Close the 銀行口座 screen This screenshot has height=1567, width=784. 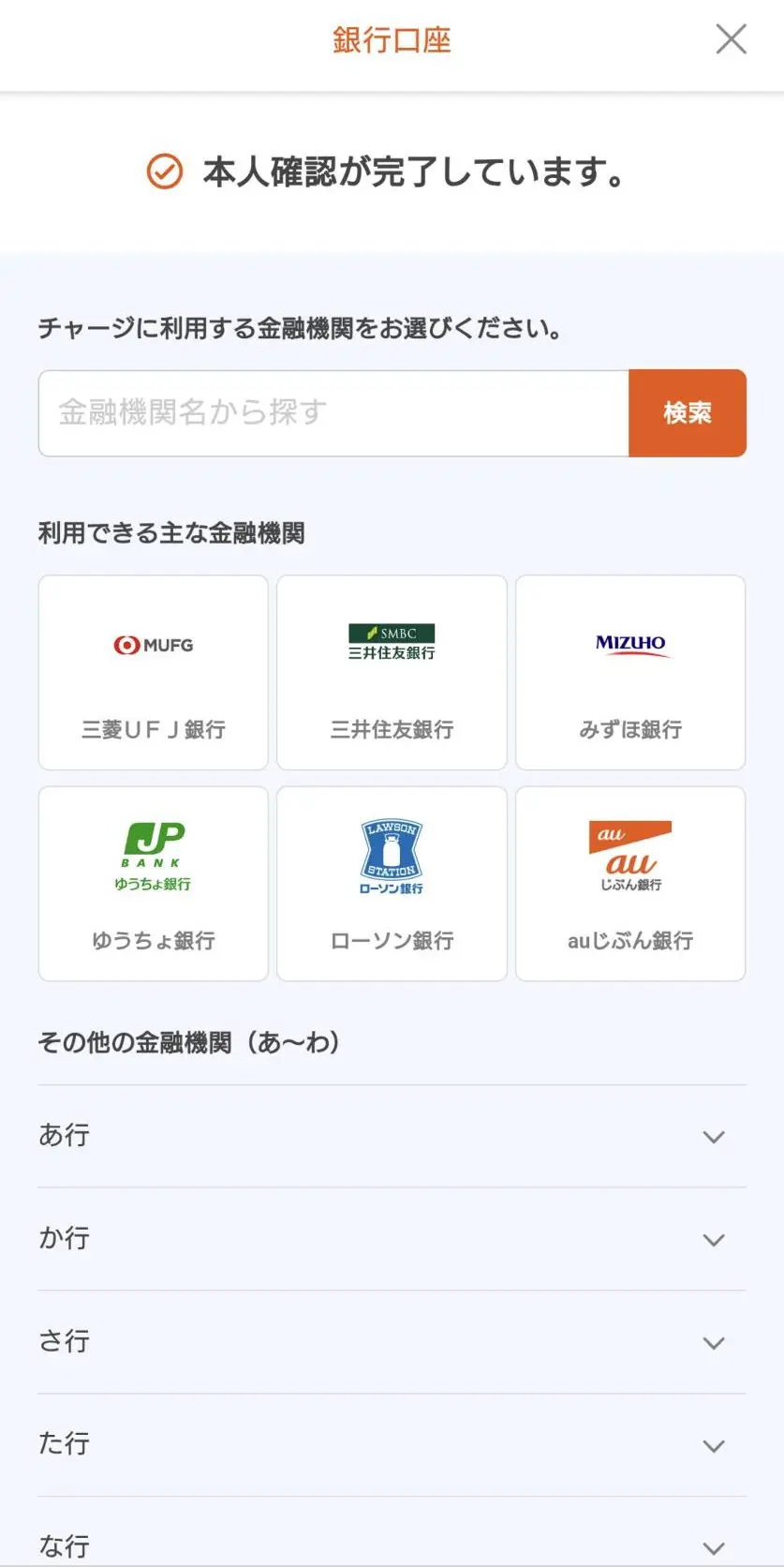(731, 39)
